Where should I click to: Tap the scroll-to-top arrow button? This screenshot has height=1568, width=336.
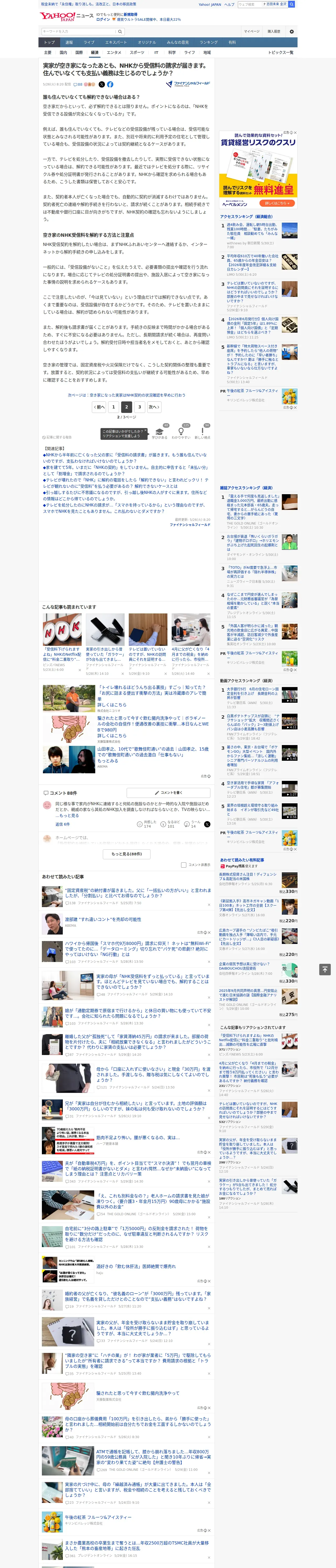pos(324,970)
